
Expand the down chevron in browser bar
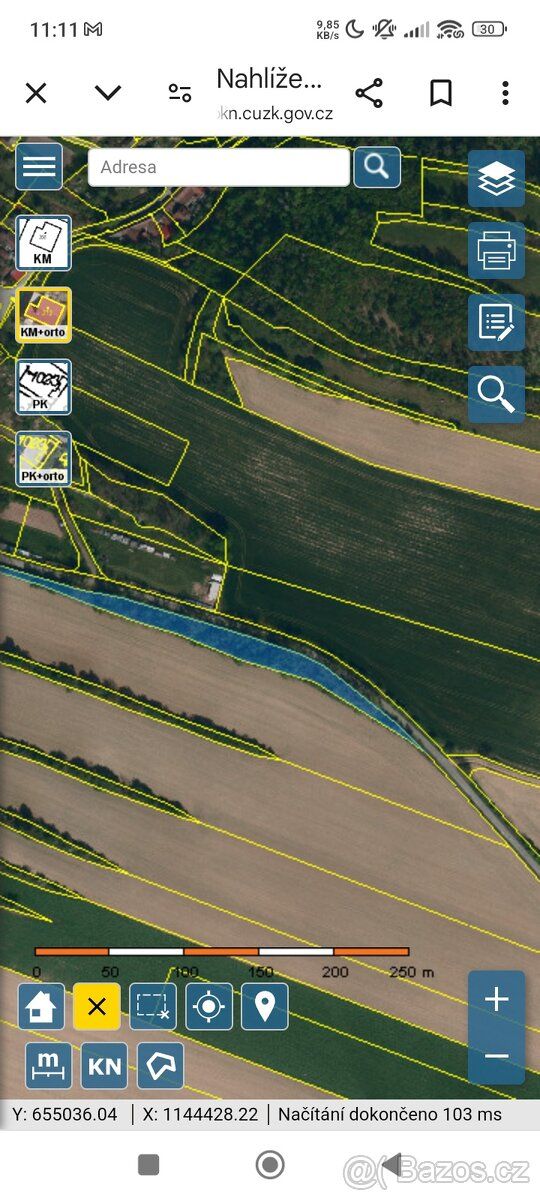click(x=108, y=93)
